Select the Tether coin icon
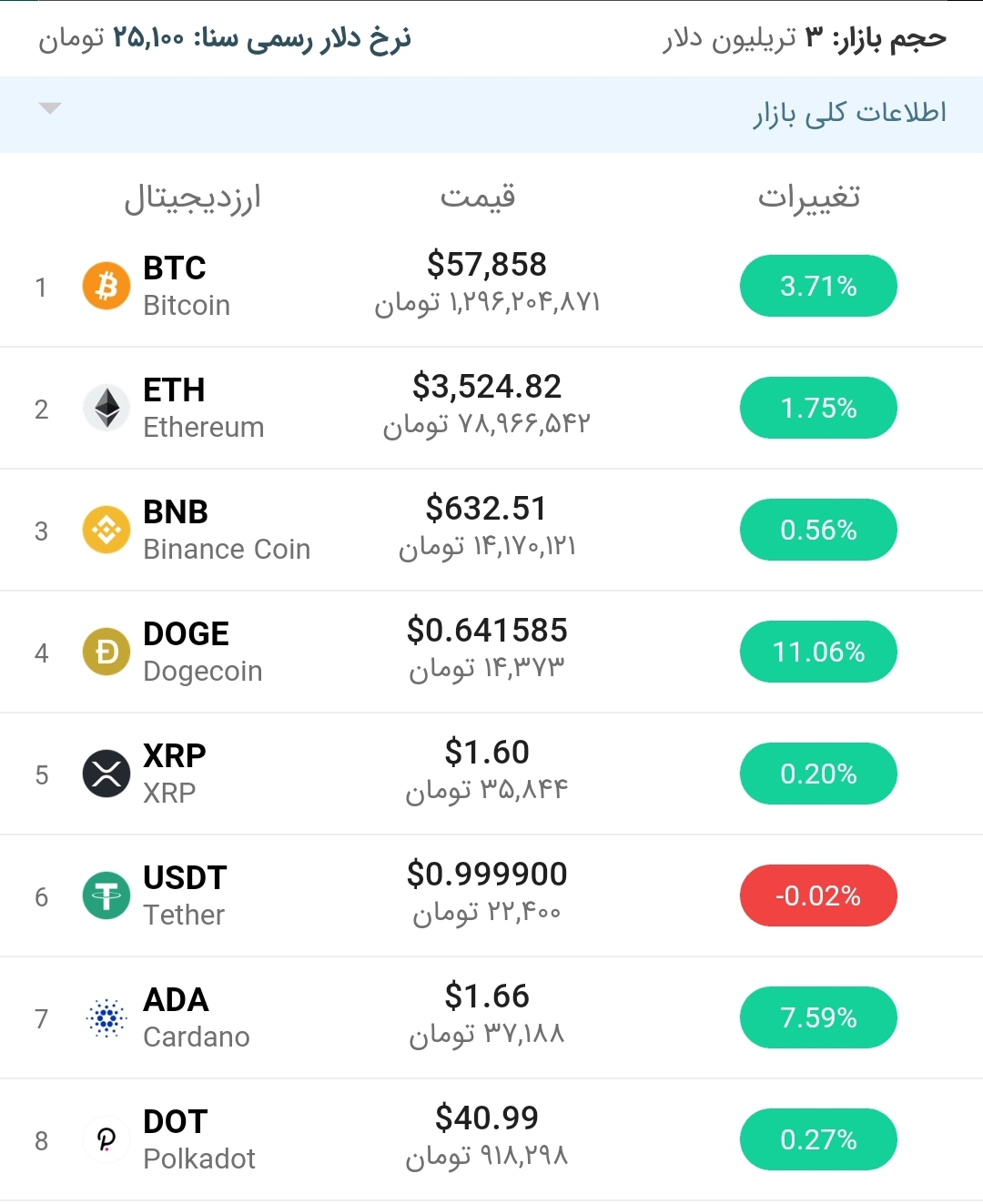Image resolution: width=983 pixels, height=1204 pixels. pos(106,895)
